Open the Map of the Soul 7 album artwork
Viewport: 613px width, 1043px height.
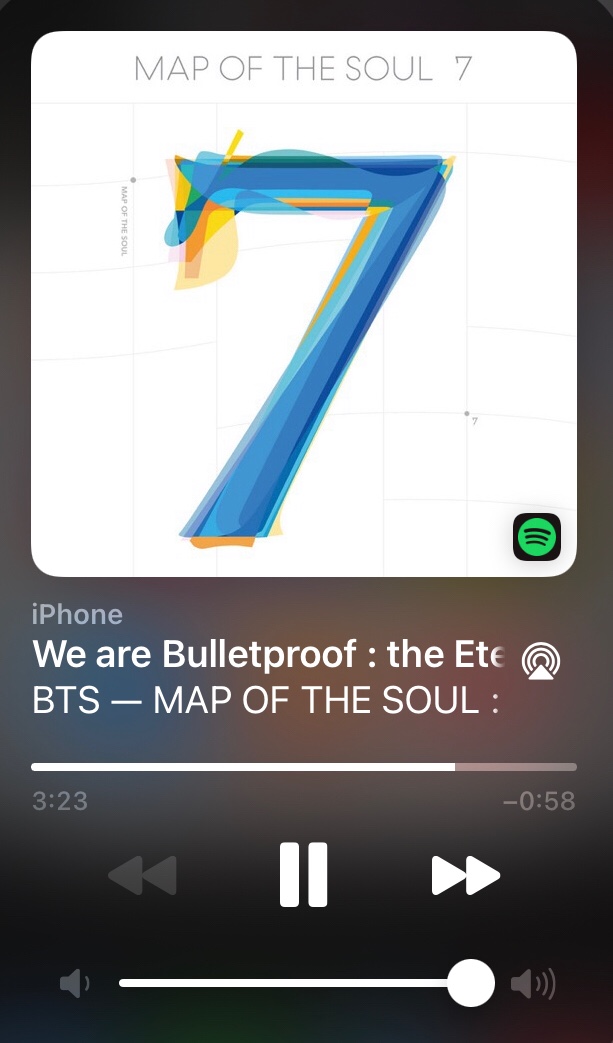tap(303, 303)
